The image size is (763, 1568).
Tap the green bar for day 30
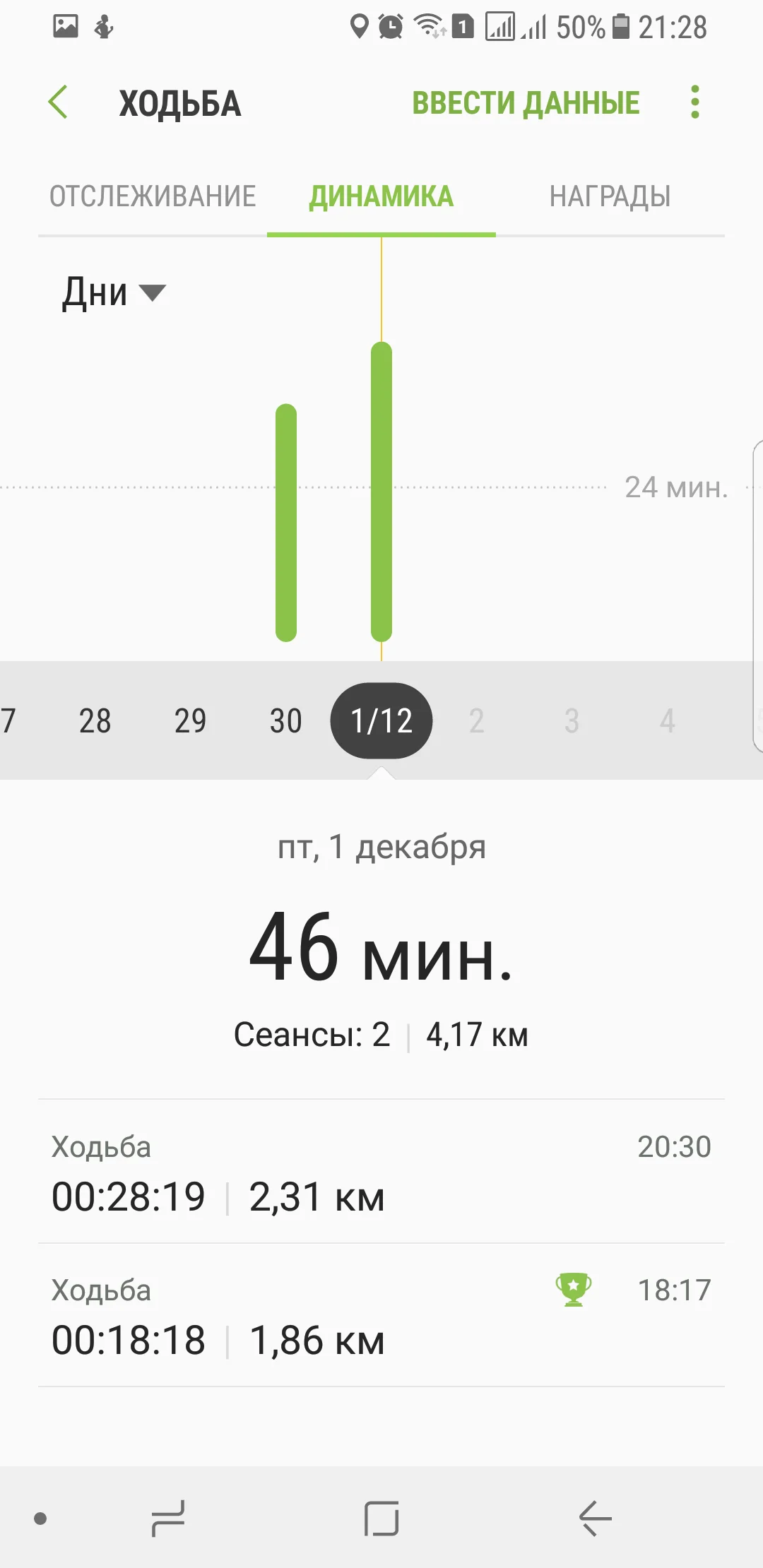click(x=286, y=523)
